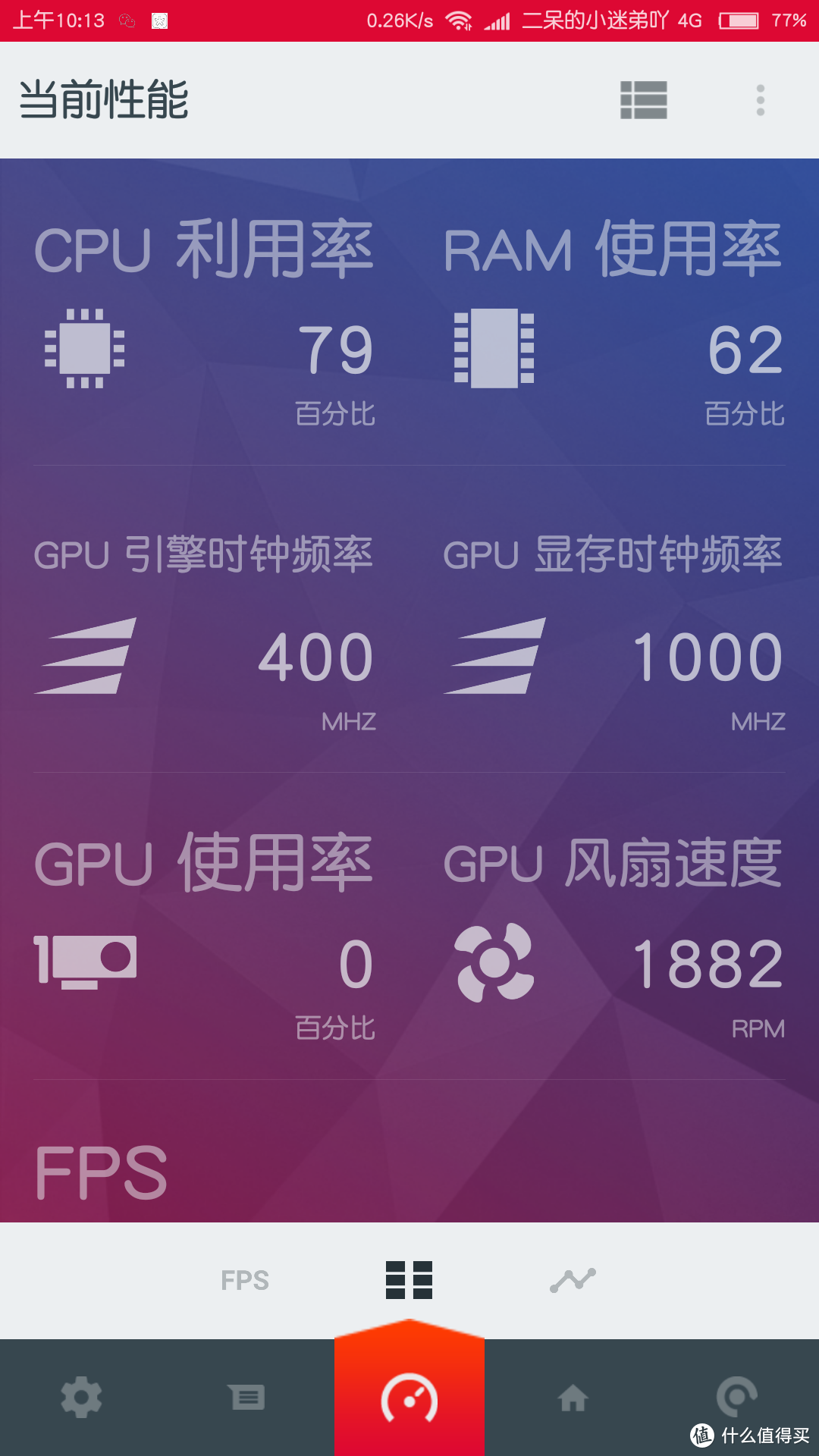Go to the home tab

tap(573, 1397)
